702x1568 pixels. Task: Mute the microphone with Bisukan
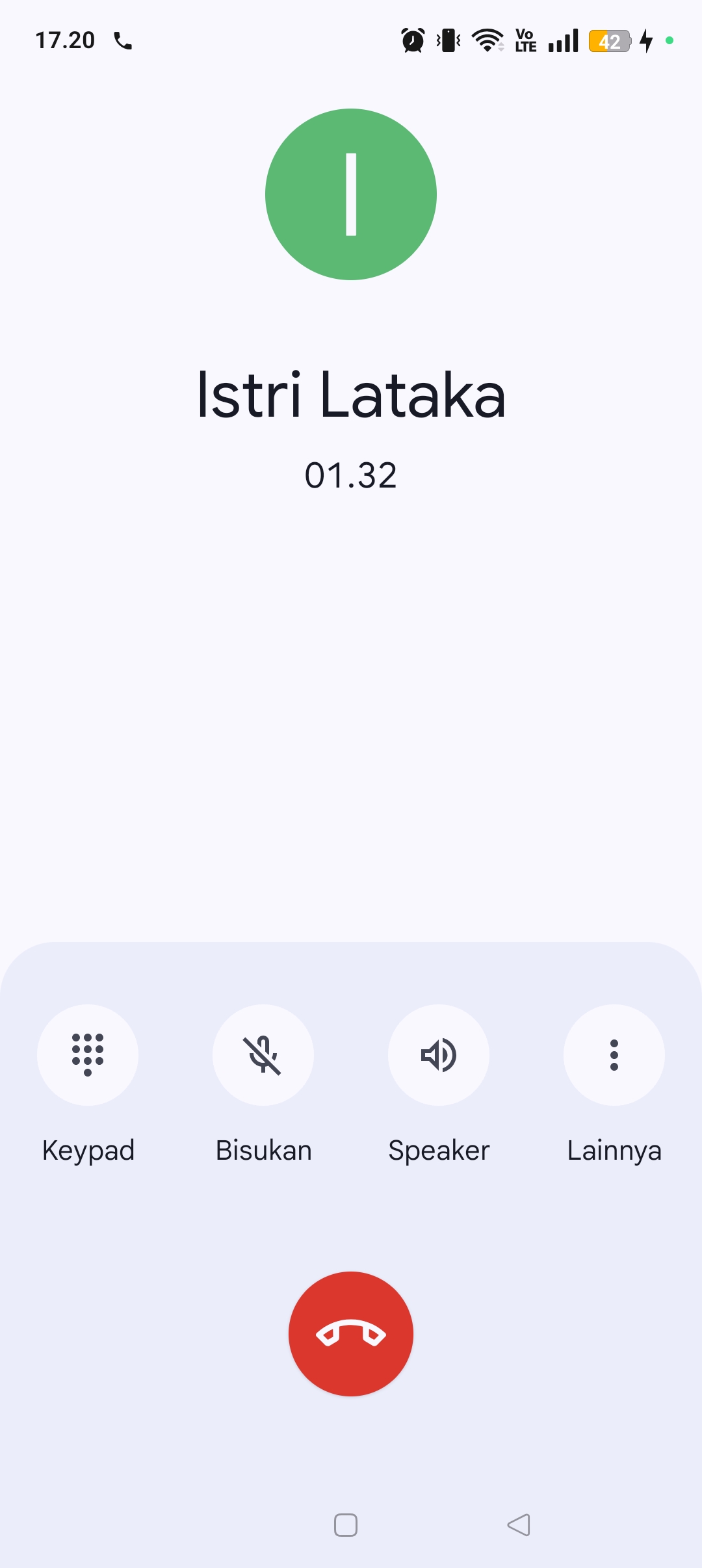263,1054
